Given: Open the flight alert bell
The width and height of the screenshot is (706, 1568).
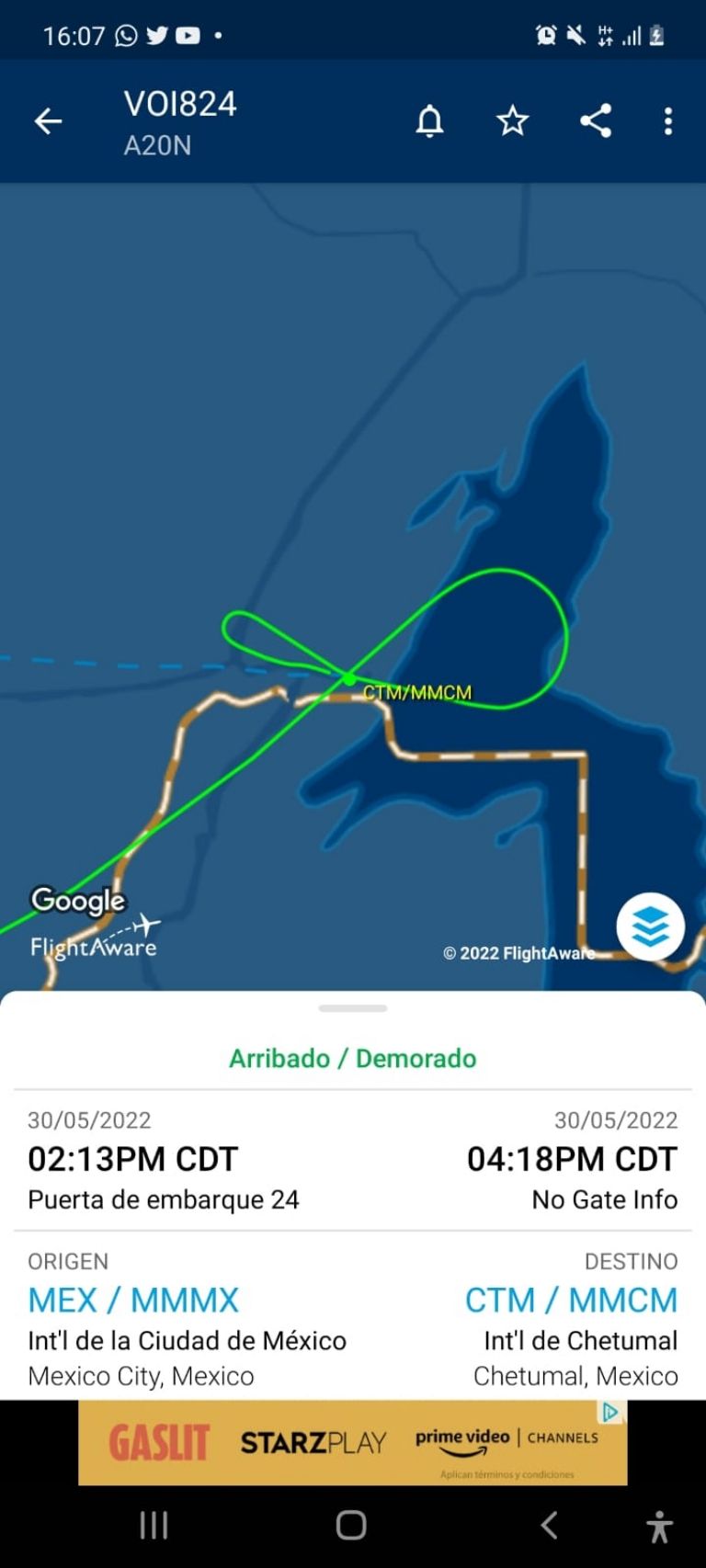Looking at the screenshot, I should pos(429,120).
